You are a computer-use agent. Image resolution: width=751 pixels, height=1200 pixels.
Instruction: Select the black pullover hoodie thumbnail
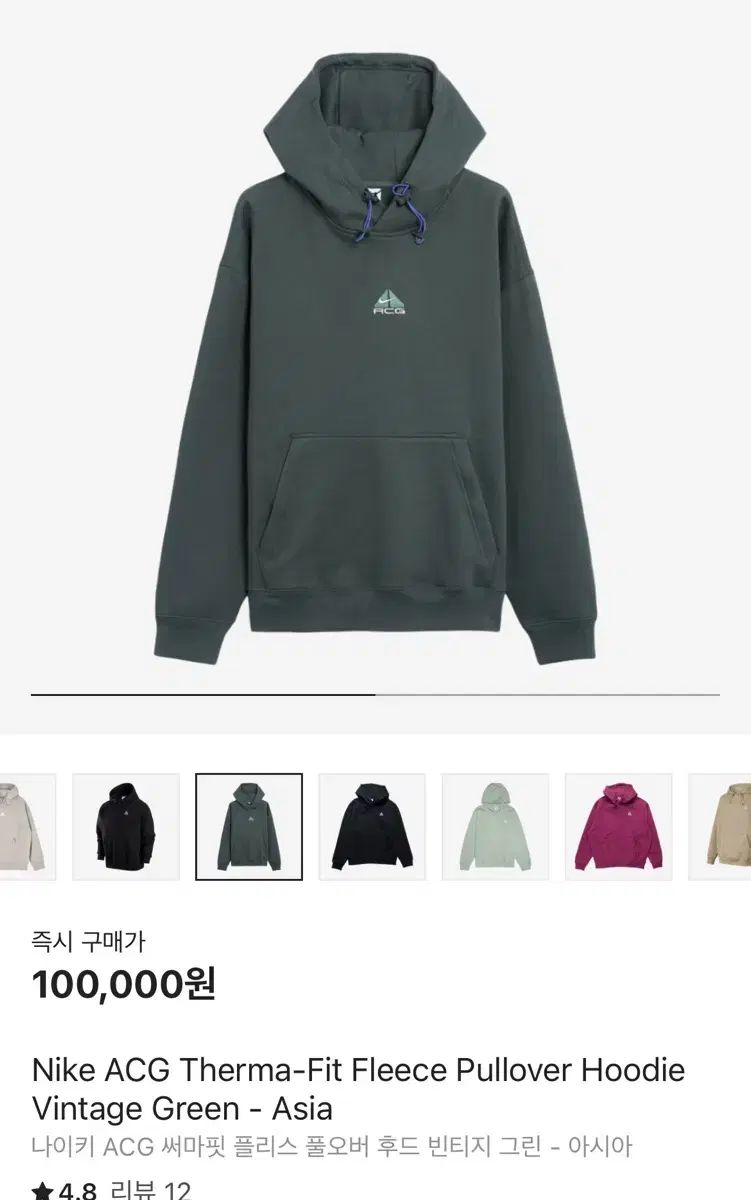(371, 828)
